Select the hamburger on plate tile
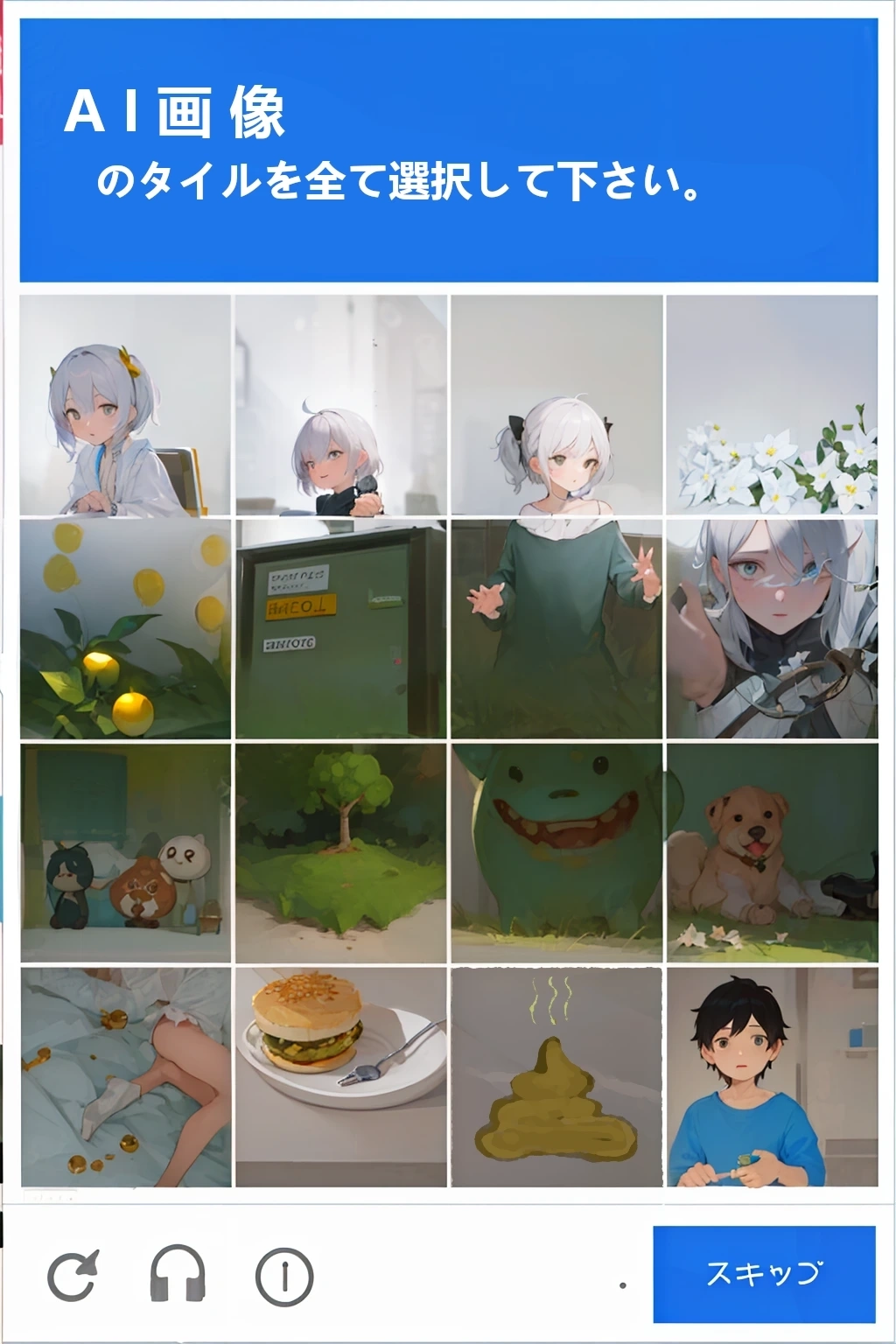The height and width of the screenshot is (1344, 896). [341, 1076]
